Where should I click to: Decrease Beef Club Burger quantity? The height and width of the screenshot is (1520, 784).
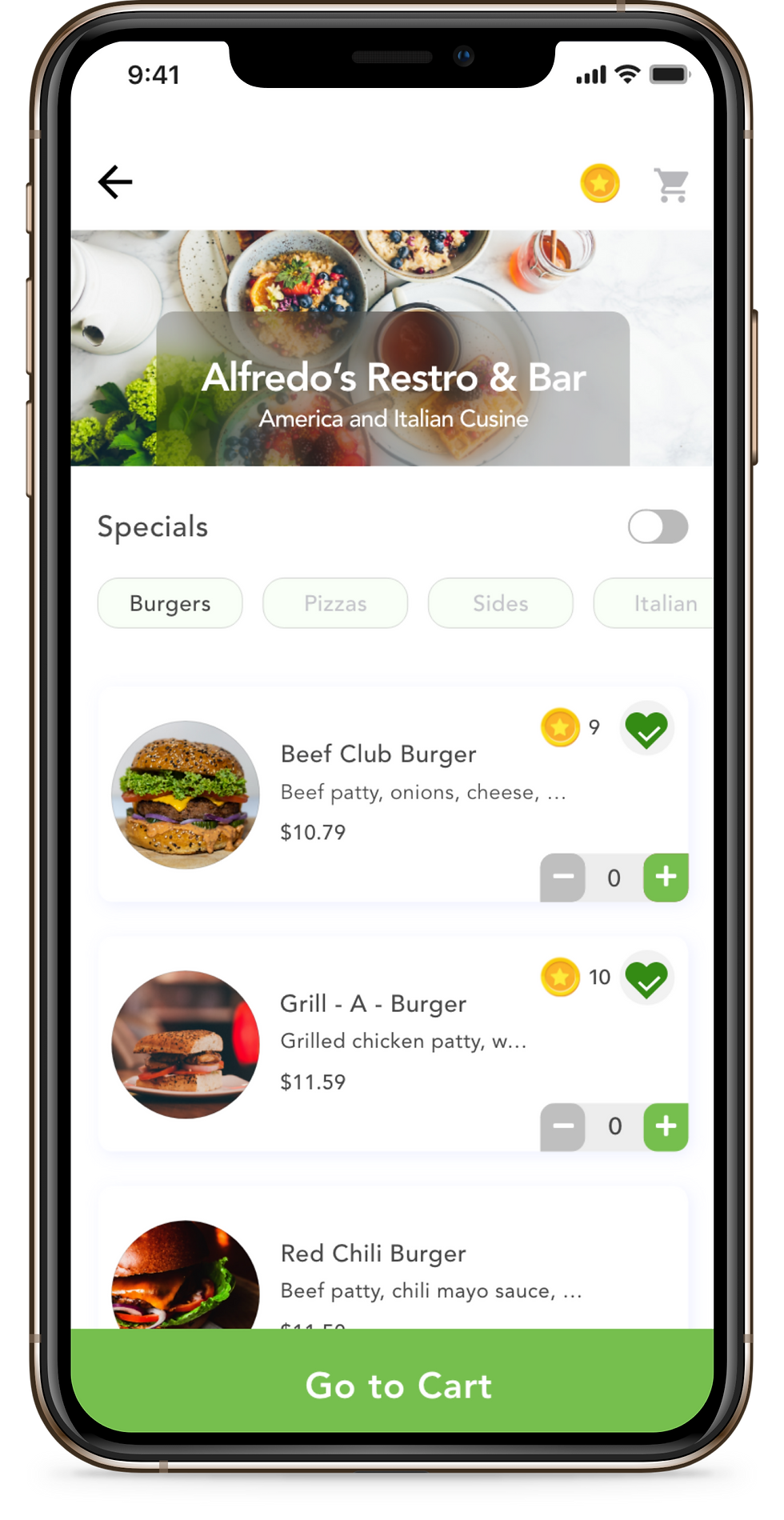click(563, 877)
